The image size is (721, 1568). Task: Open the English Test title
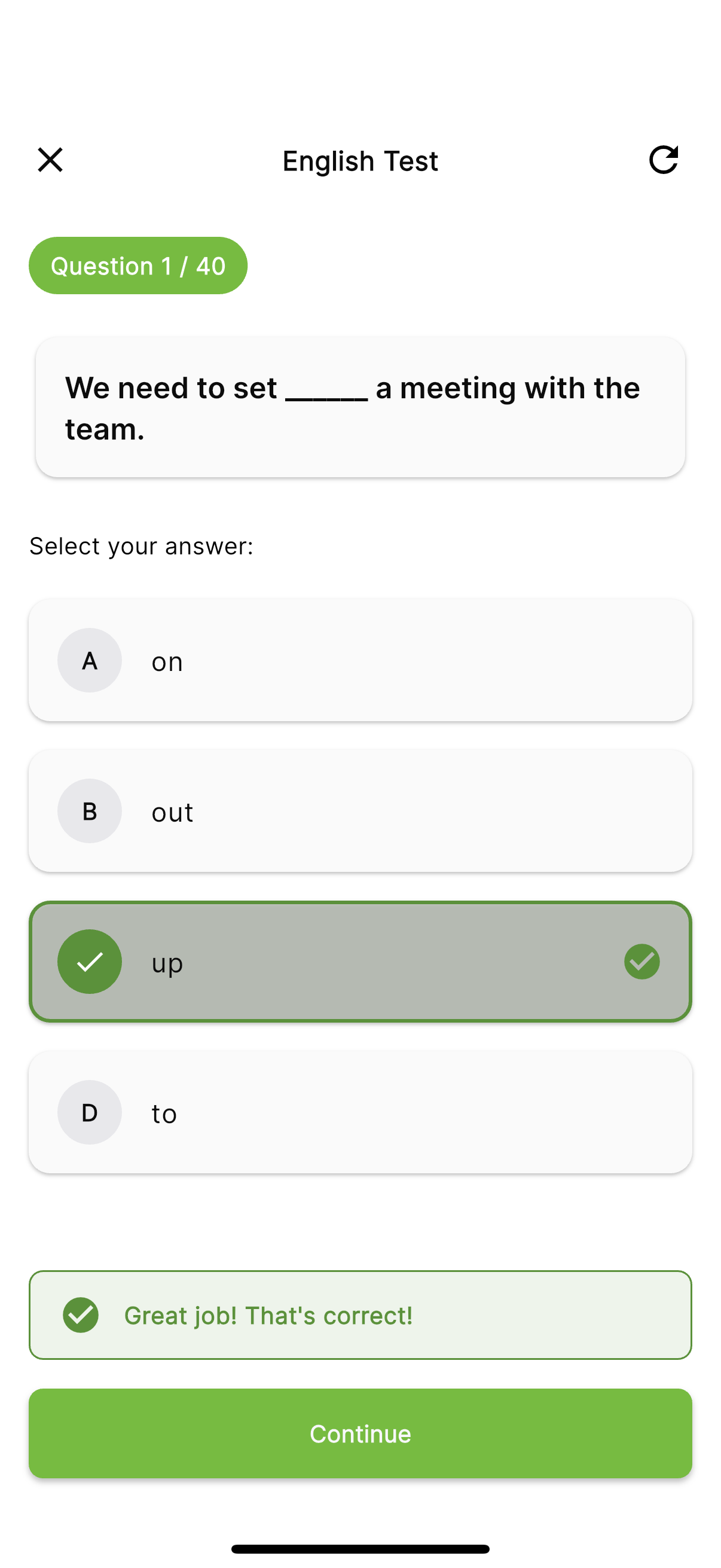click(x=360, y=160)
